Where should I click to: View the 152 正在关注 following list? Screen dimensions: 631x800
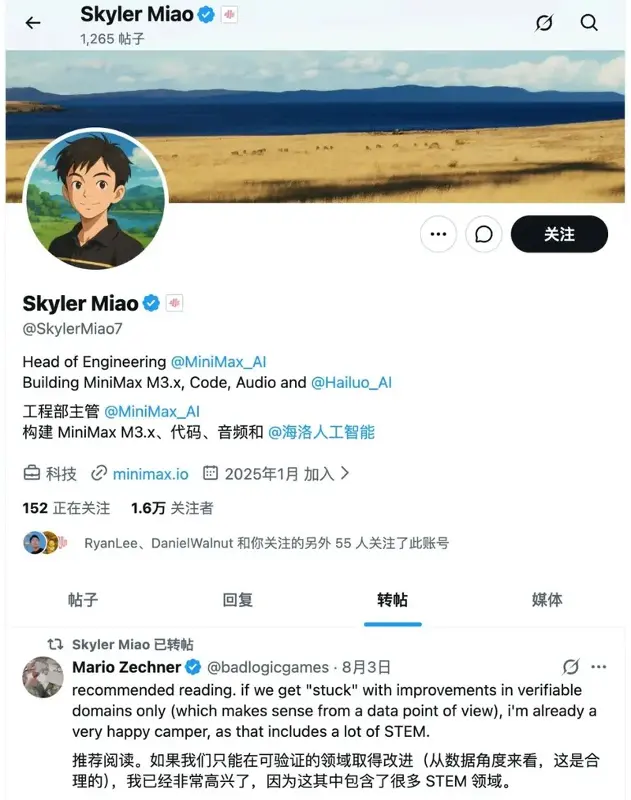click(66, 508)
